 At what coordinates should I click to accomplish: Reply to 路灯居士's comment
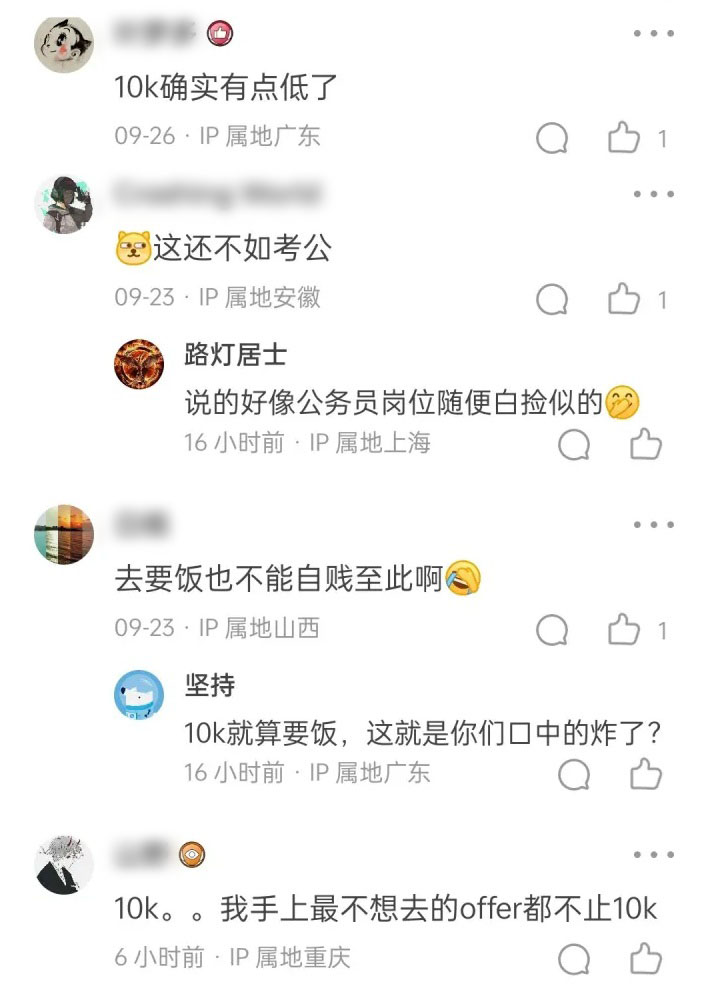pyautogui.click(x=573, y=444)
